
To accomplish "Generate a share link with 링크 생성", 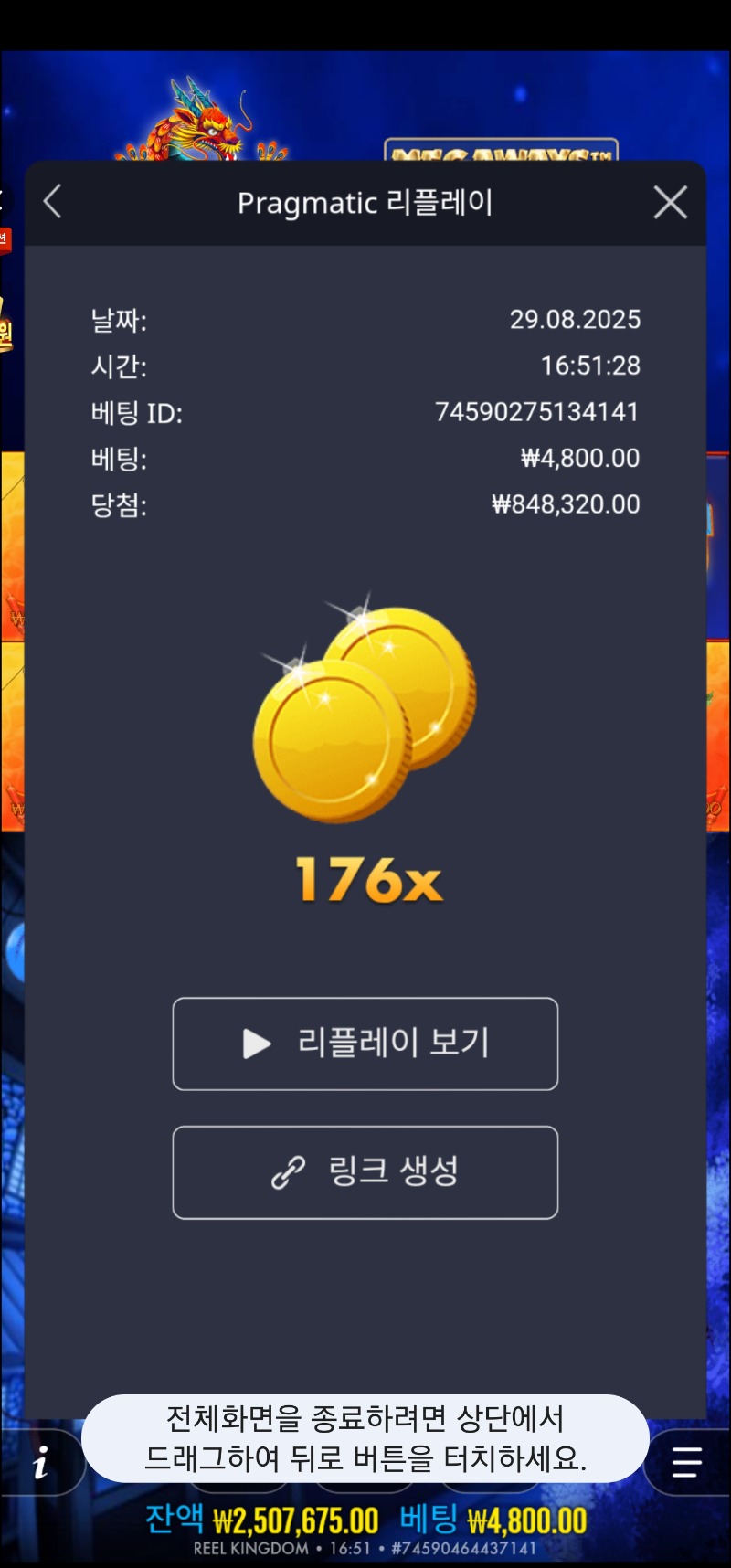I will click(365, 1172).
